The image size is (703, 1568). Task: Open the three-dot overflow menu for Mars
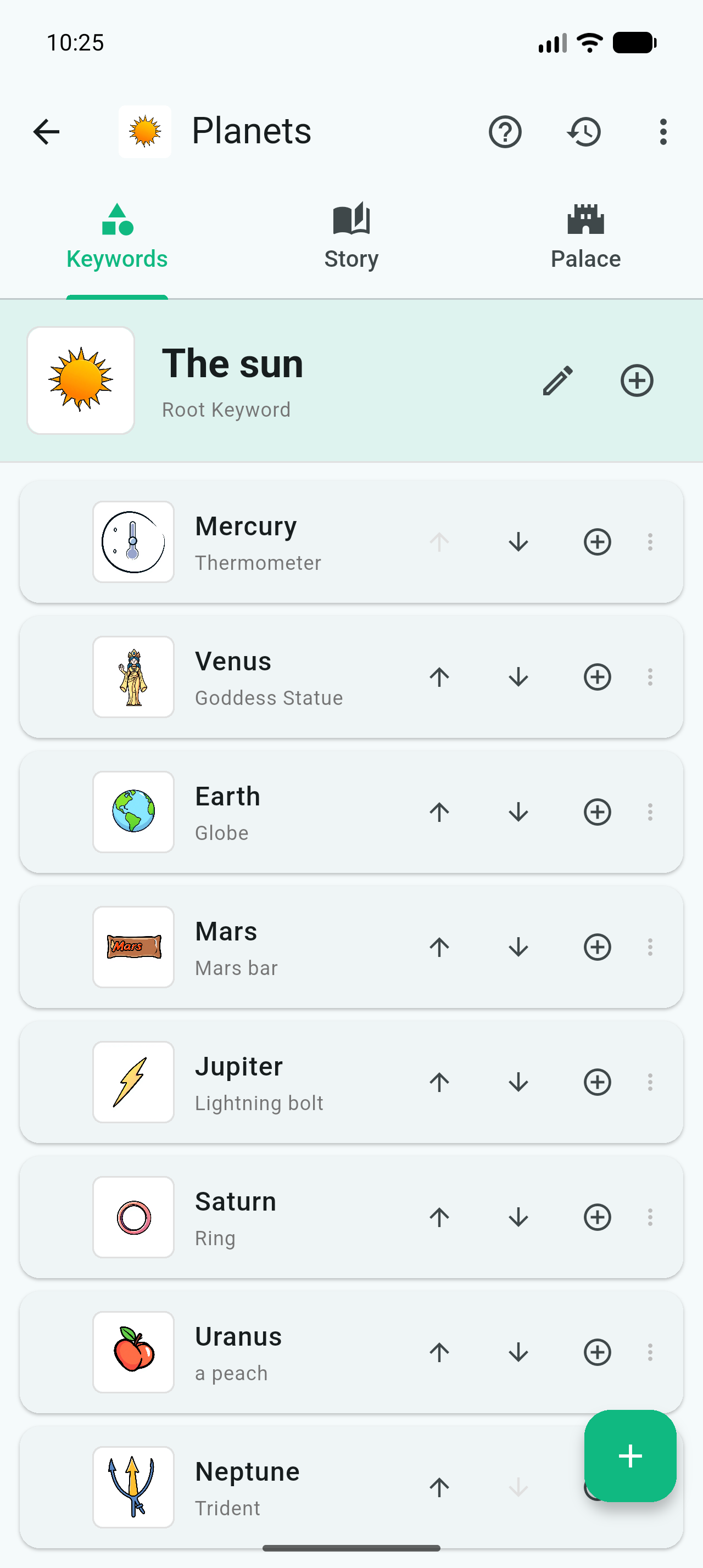(x=650, y=947)
